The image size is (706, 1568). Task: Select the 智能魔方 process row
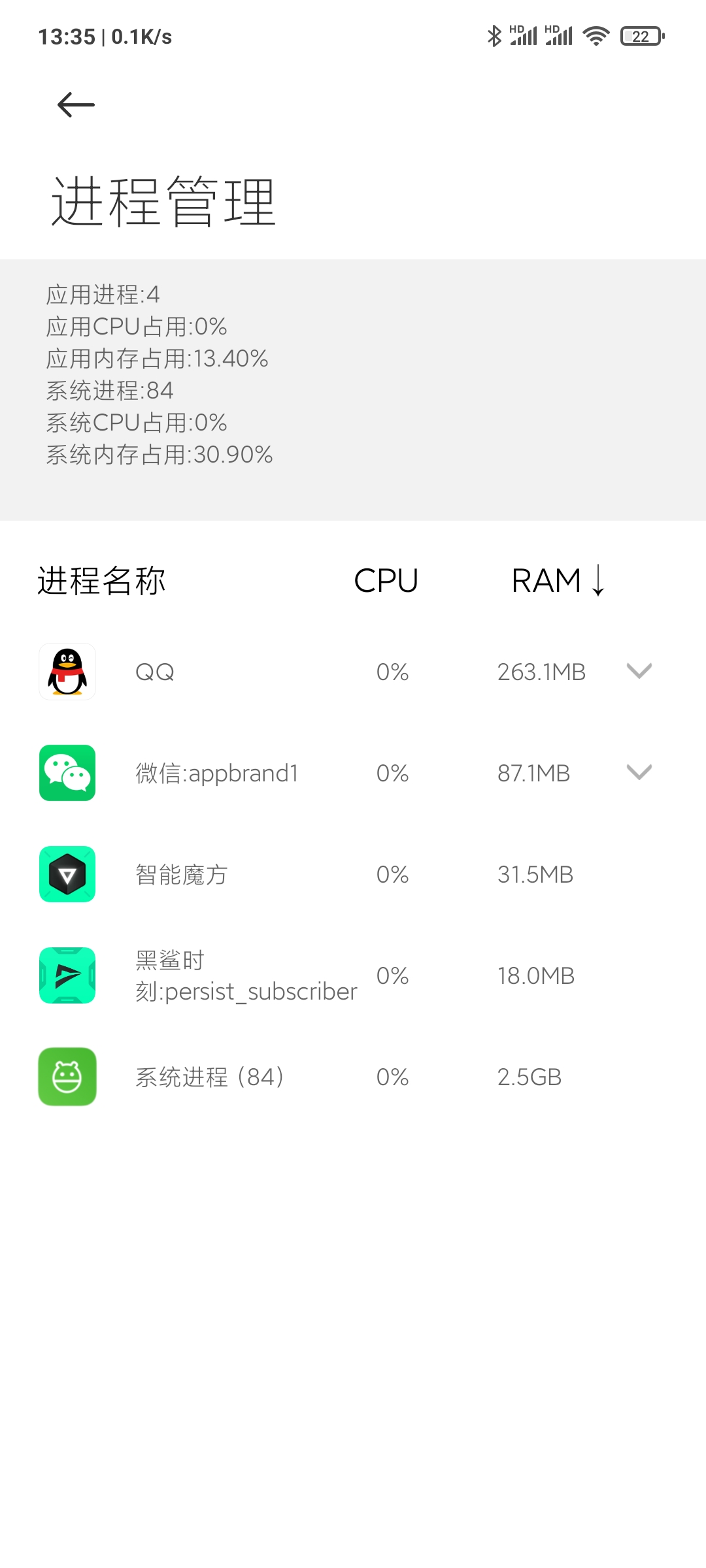click(353, 874)
